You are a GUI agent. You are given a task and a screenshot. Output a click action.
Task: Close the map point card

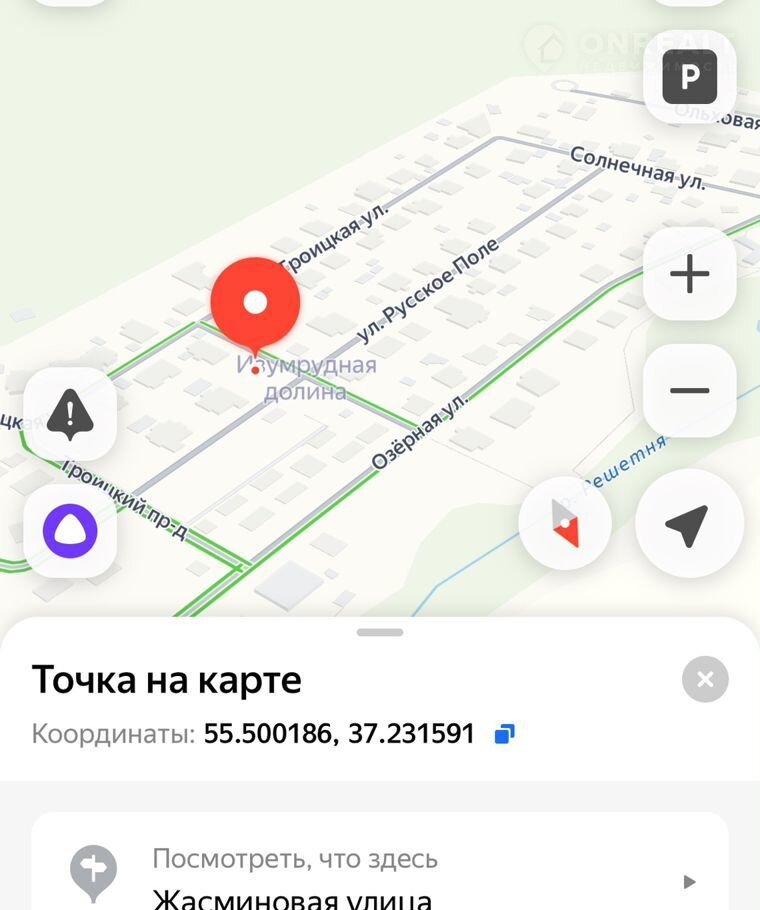click(x=705, y=680)
